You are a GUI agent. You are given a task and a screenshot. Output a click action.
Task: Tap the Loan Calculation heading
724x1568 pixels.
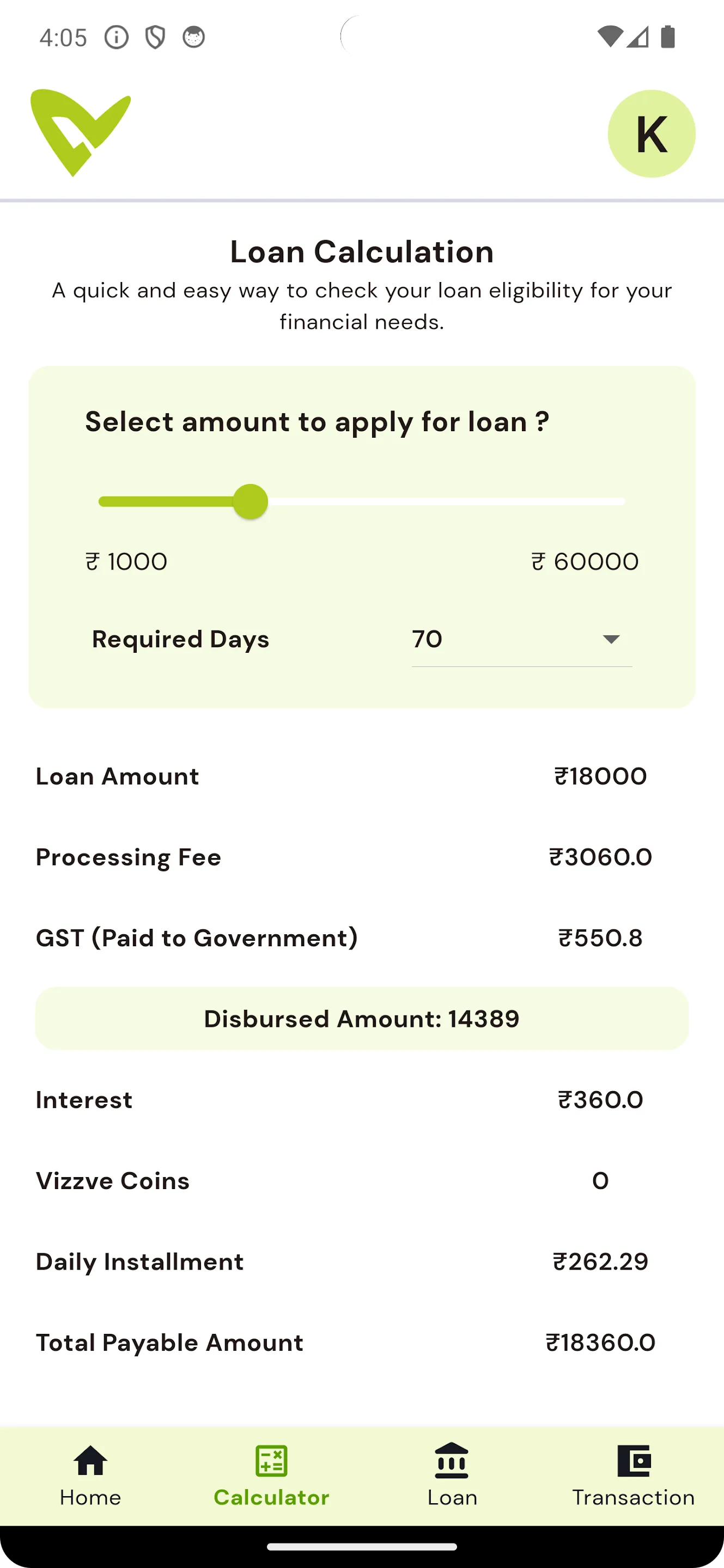pyautogui.click(x=362, y=252)
